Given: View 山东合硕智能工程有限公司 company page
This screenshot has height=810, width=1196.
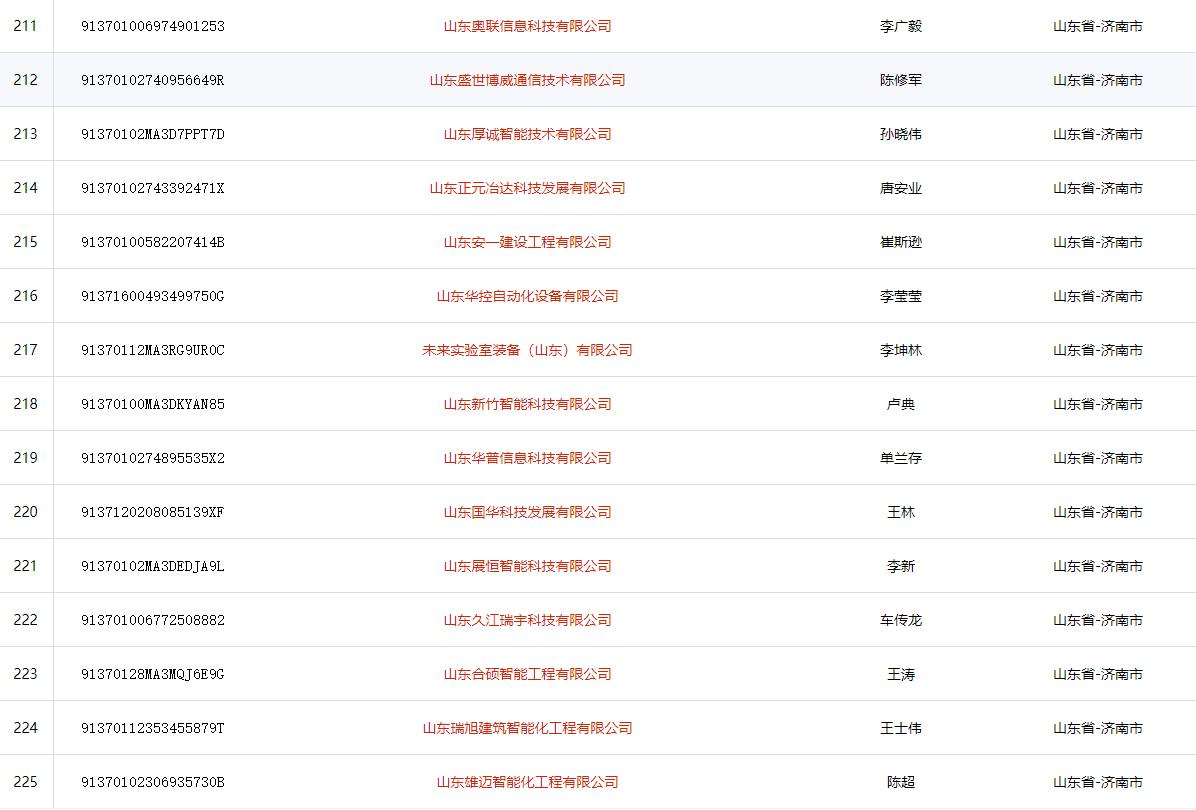Looking at the screenshot, I should click(x=527, y=674).
